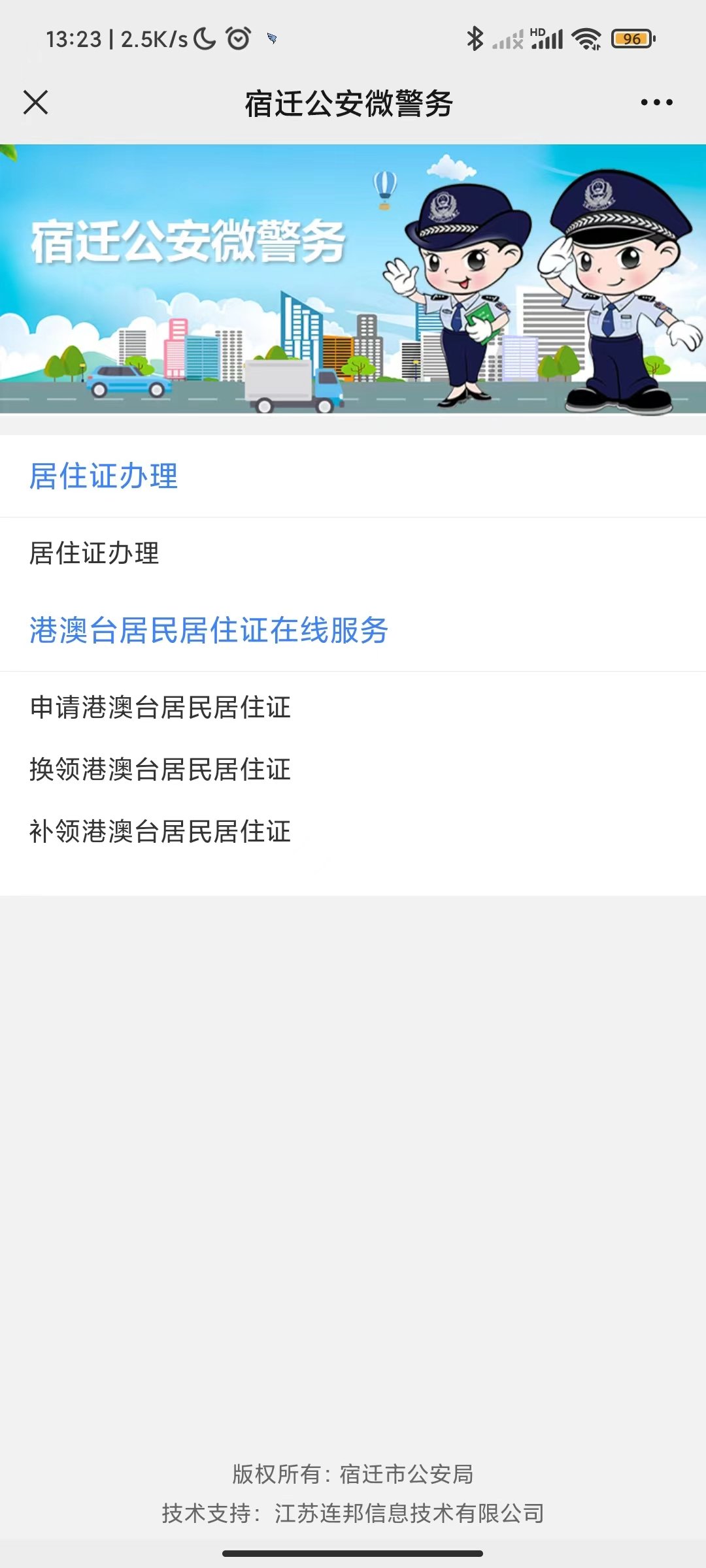The height and width of the screenshot is (1568, 706).
Task: Open the three-dot overflow menu
Action: [656, 103]
